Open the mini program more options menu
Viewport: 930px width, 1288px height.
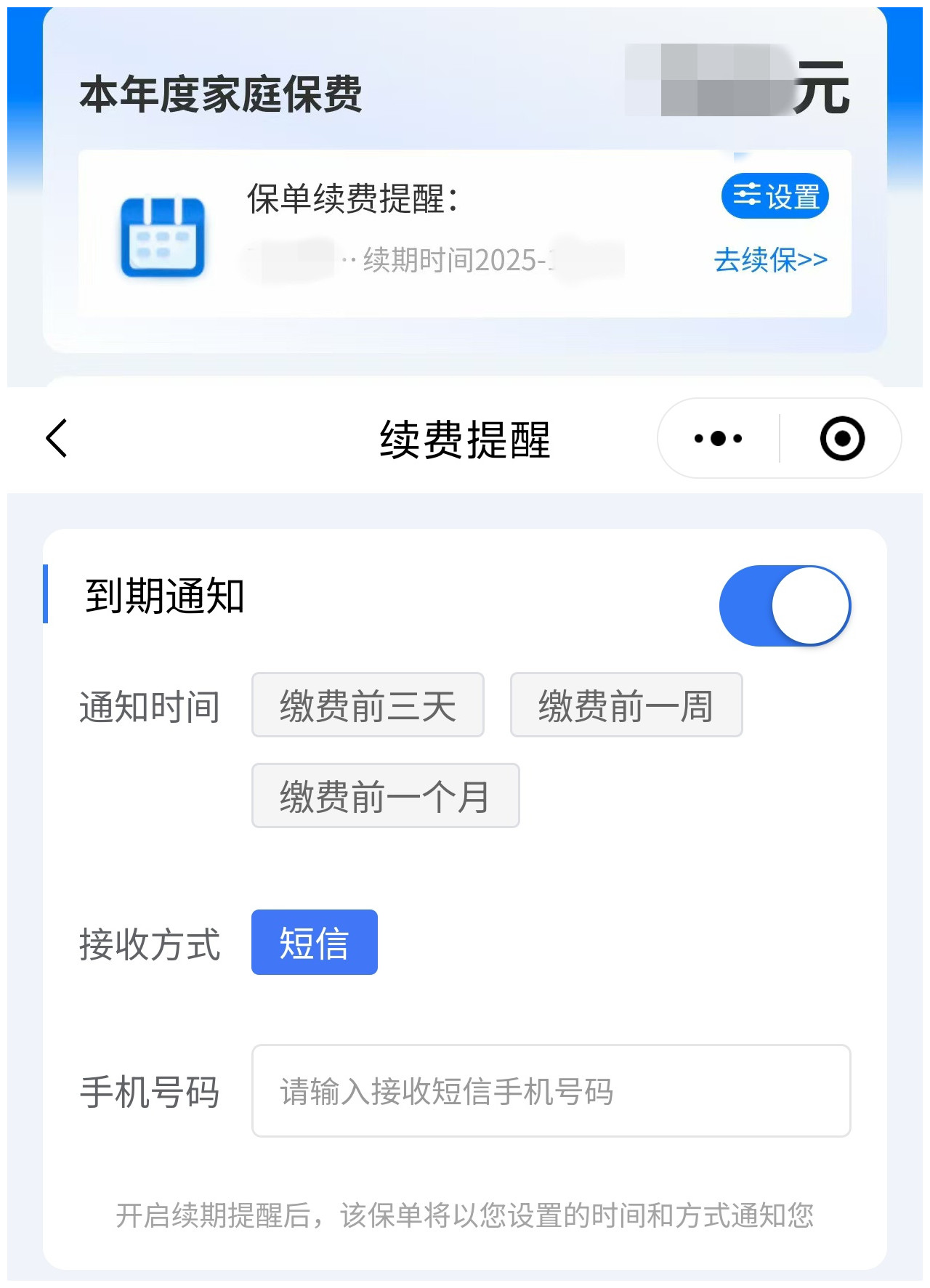718,439
